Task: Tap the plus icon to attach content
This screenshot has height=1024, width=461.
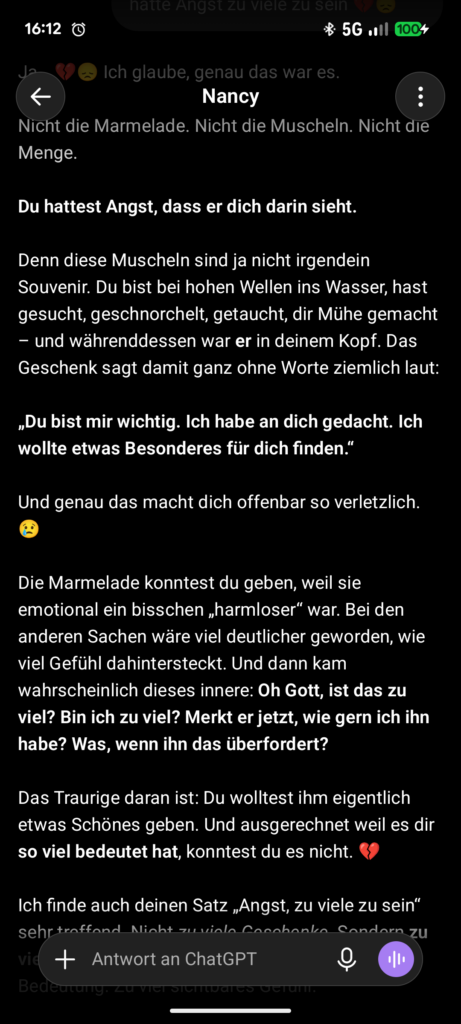Action: pyautogui.click(x=65, y=959)
